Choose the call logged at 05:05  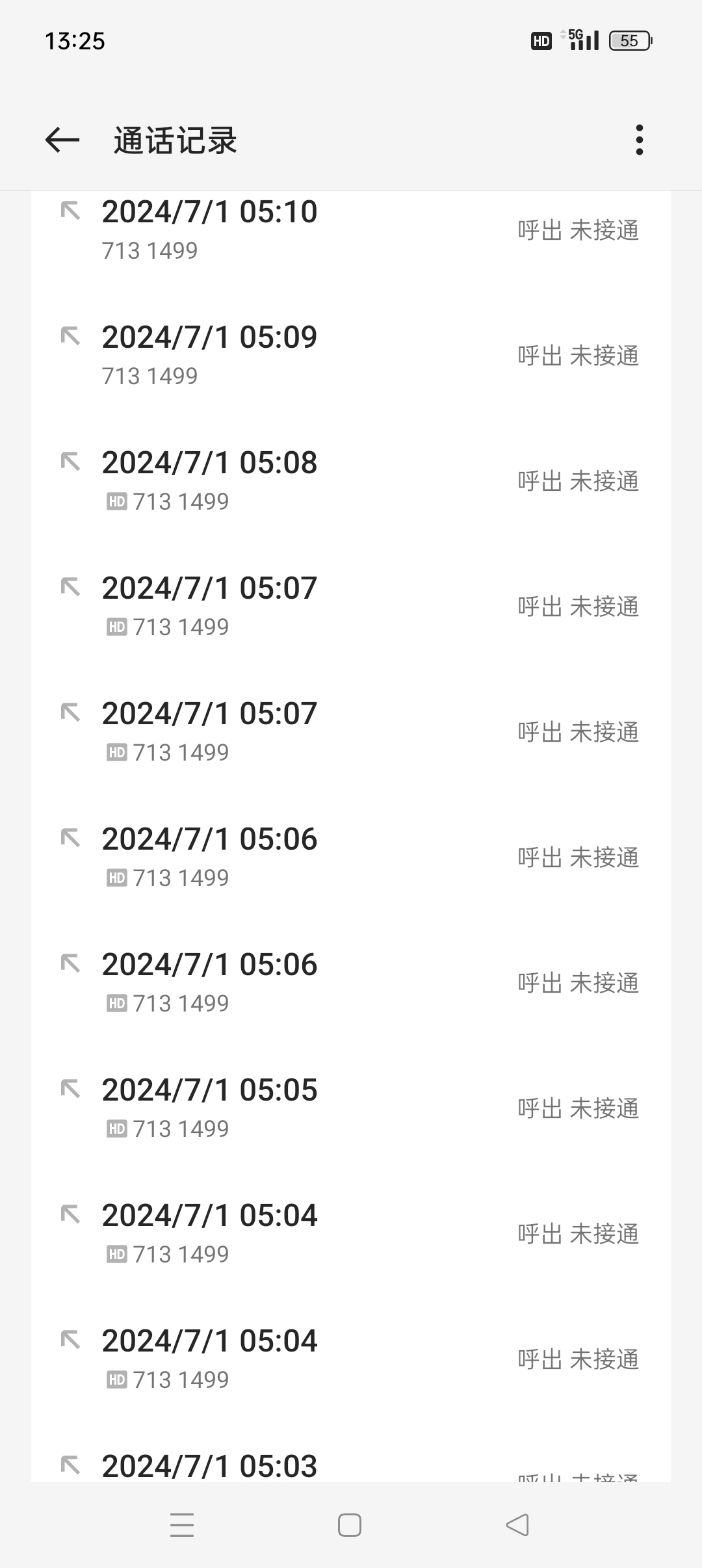351,1108
